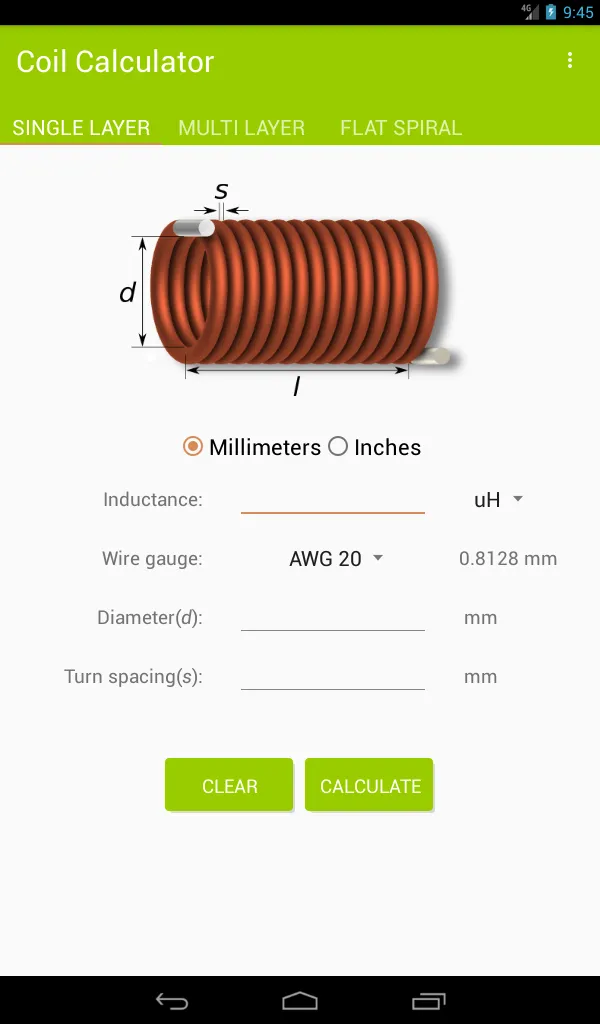
Task: Switch to the Flat Spiral tab
Action: pyautogui.click(x=401, y=127)
